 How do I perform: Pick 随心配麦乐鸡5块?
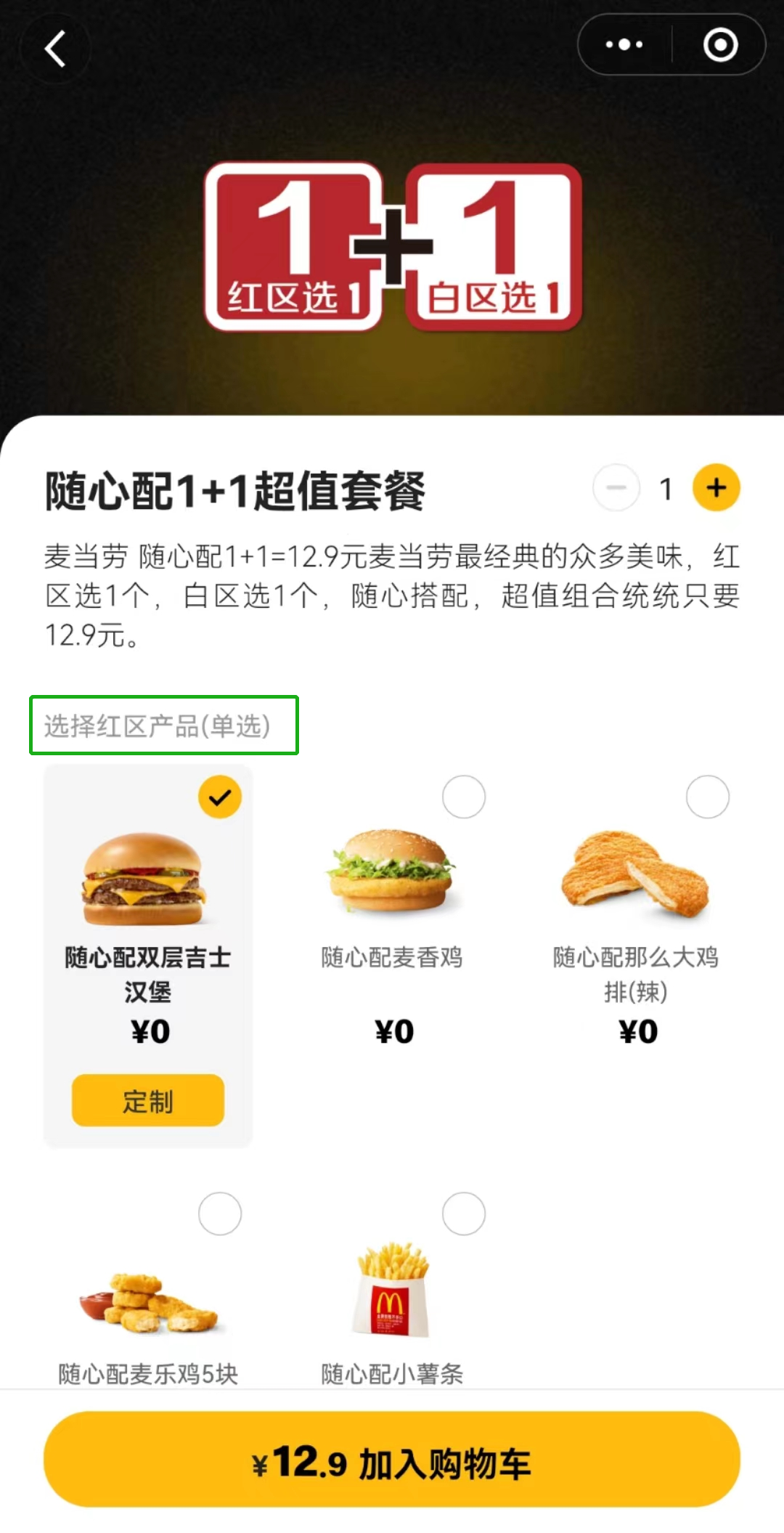click(220, 1213)
